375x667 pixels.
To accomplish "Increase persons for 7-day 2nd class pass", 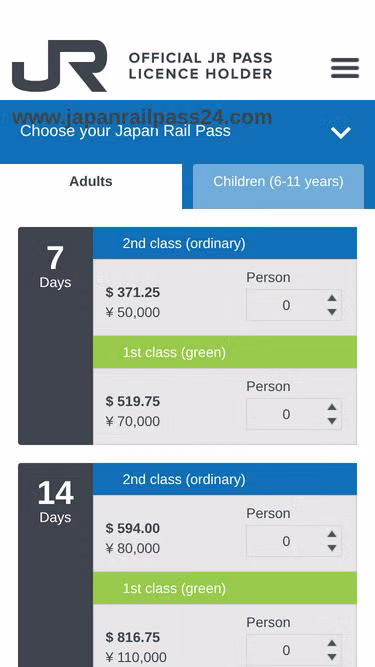I will pos(332,298).
